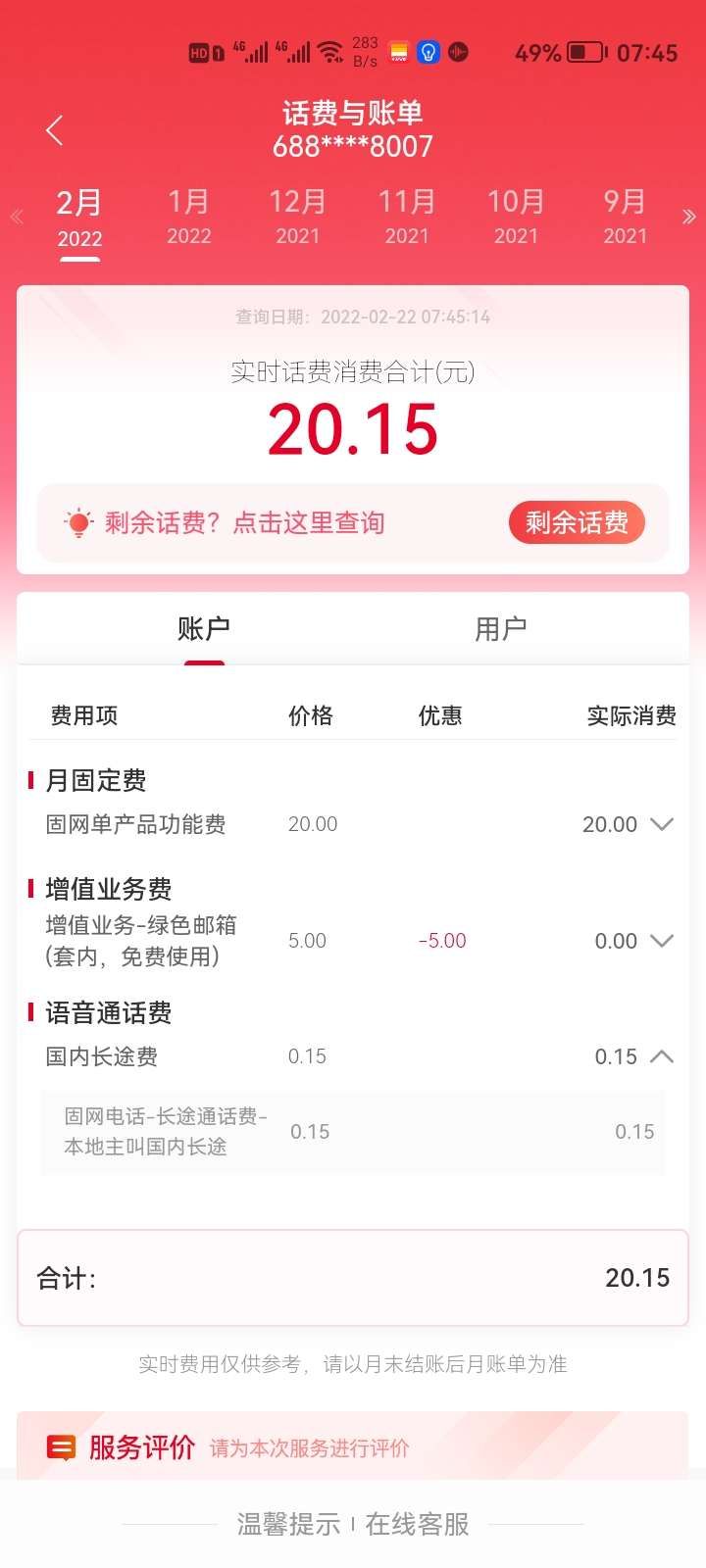Tap the left double-arrow beside 2月
Viewport: 706px width, 1568px height.
point(17,217)
